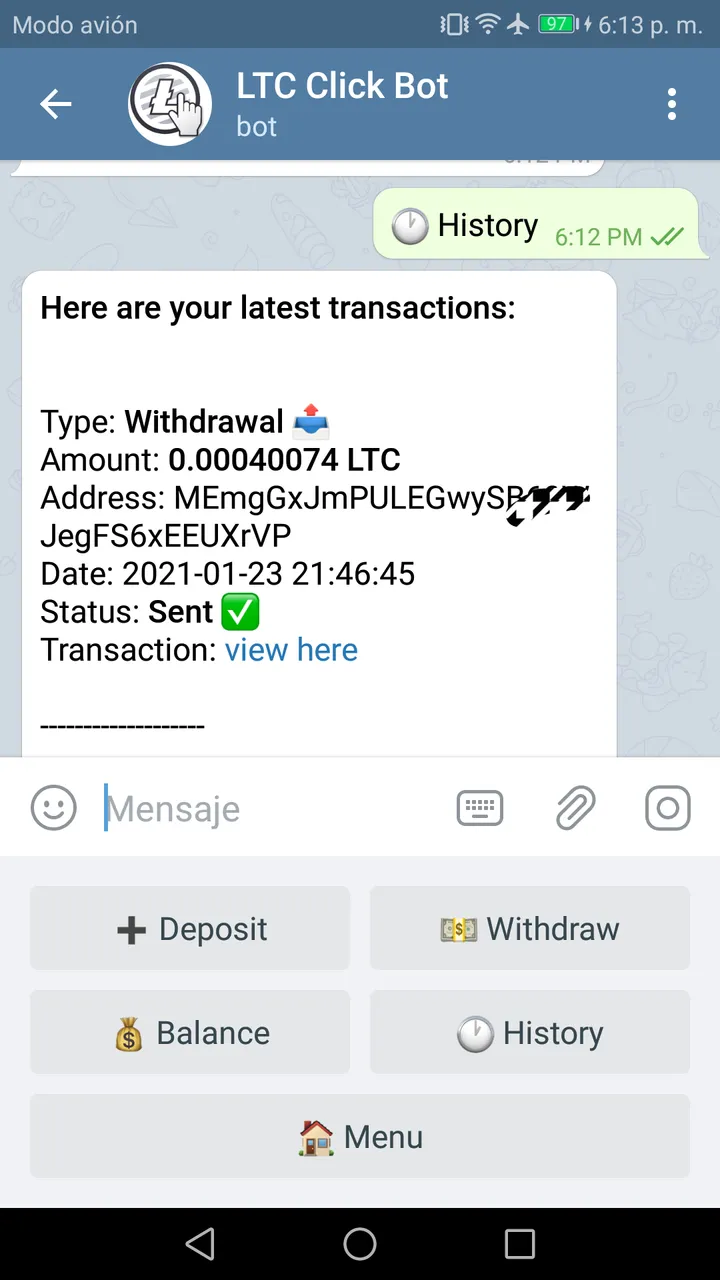Open the emoji picker

(x=54, y=808)
